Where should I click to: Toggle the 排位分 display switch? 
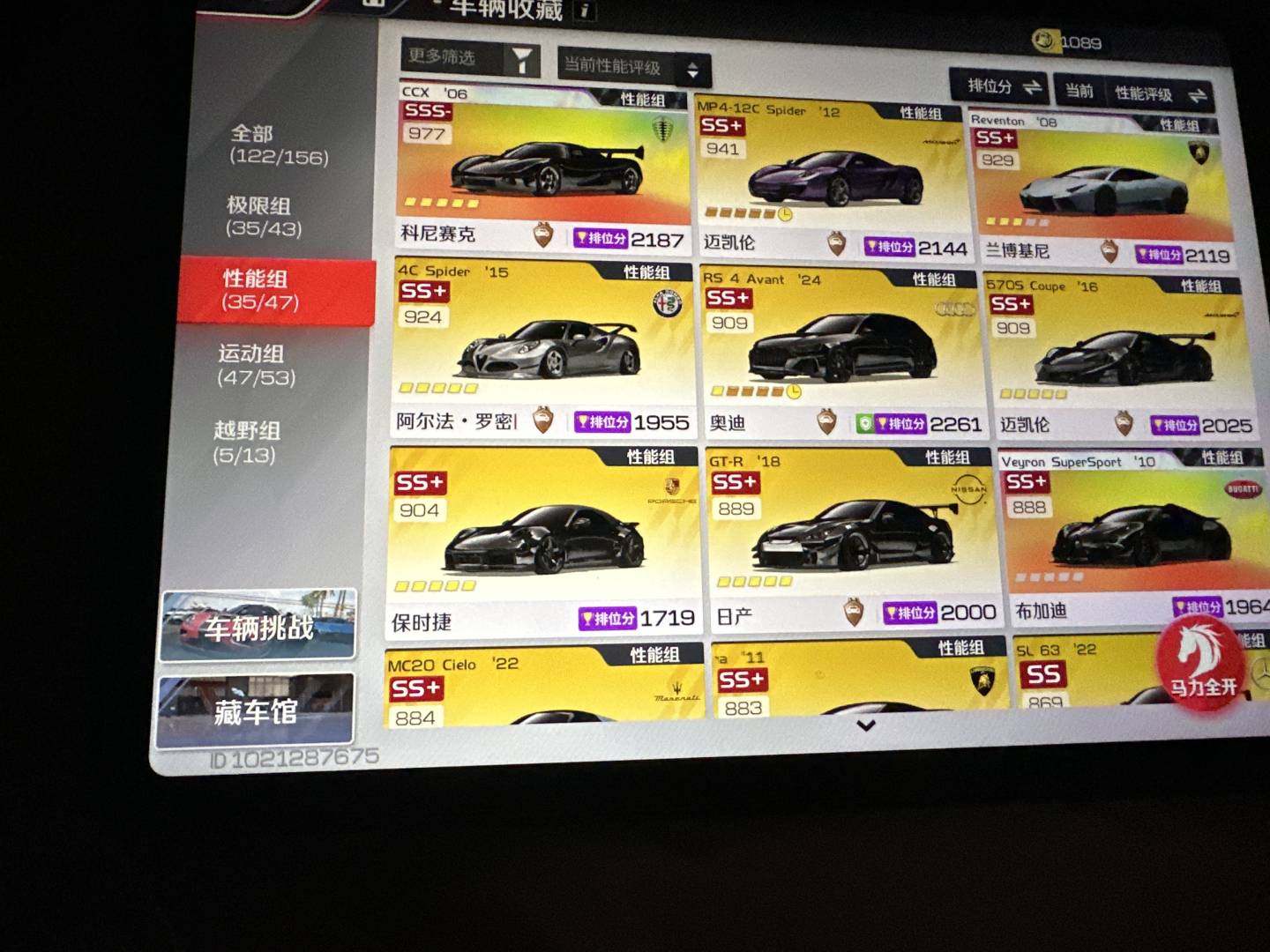point(998,86)
